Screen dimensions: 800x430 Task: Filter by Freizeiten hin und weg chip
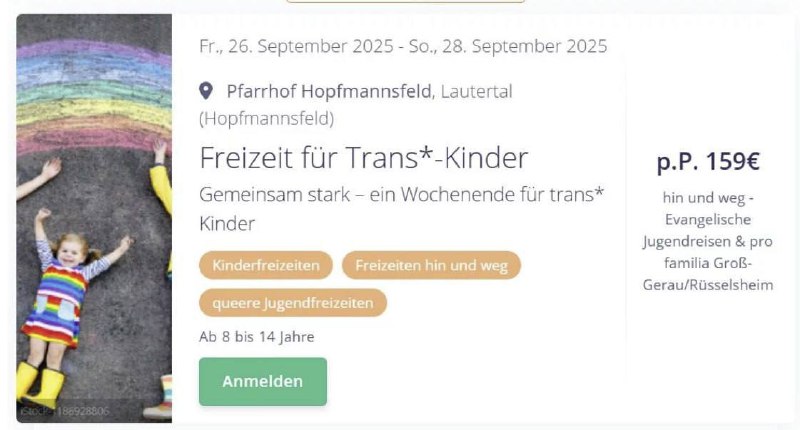tap(431, 265)
